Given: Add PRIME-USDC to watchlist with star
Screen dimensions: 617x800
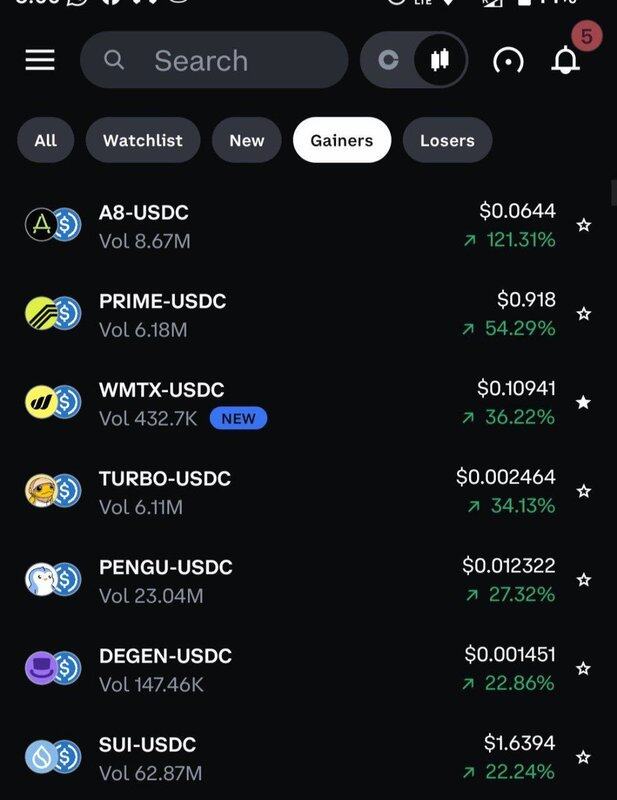Looking at the screenshot, I should [584, 314].
